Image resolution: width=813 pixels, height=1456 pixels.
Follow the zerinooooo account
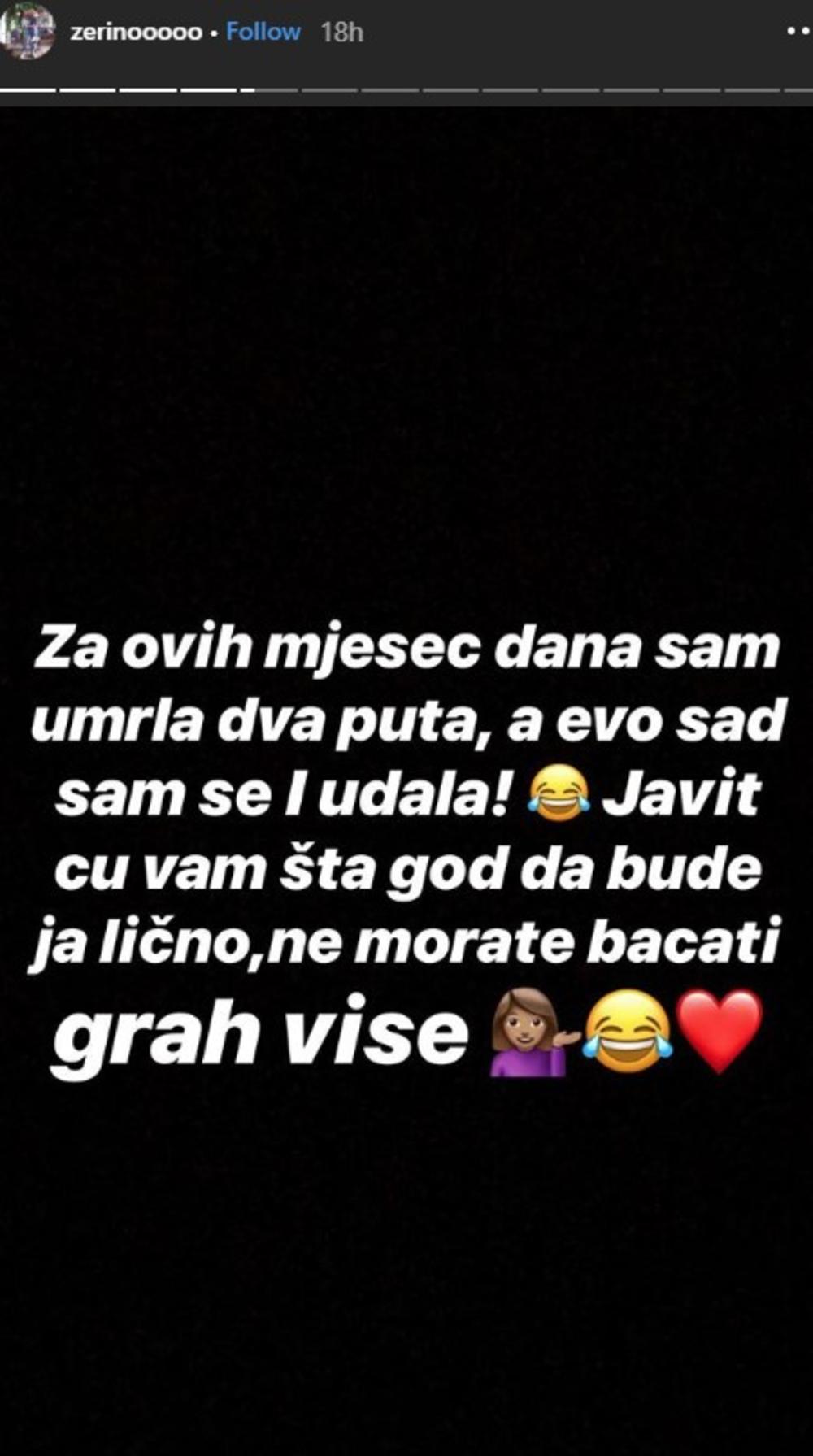[x=263, y=32]
